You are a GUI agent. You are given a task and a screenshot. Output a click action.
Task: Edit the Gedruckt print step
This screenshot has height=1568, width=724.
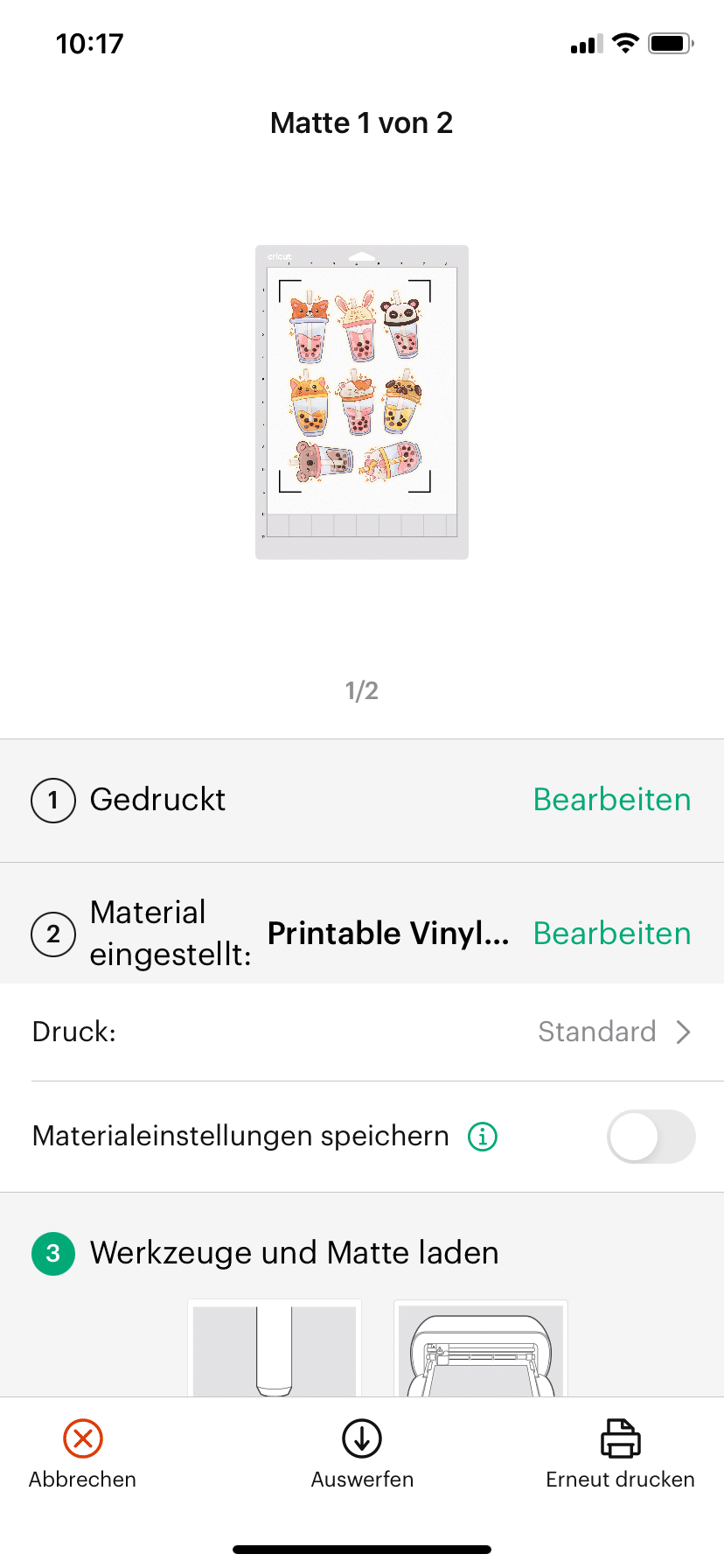tap(611, 800)
